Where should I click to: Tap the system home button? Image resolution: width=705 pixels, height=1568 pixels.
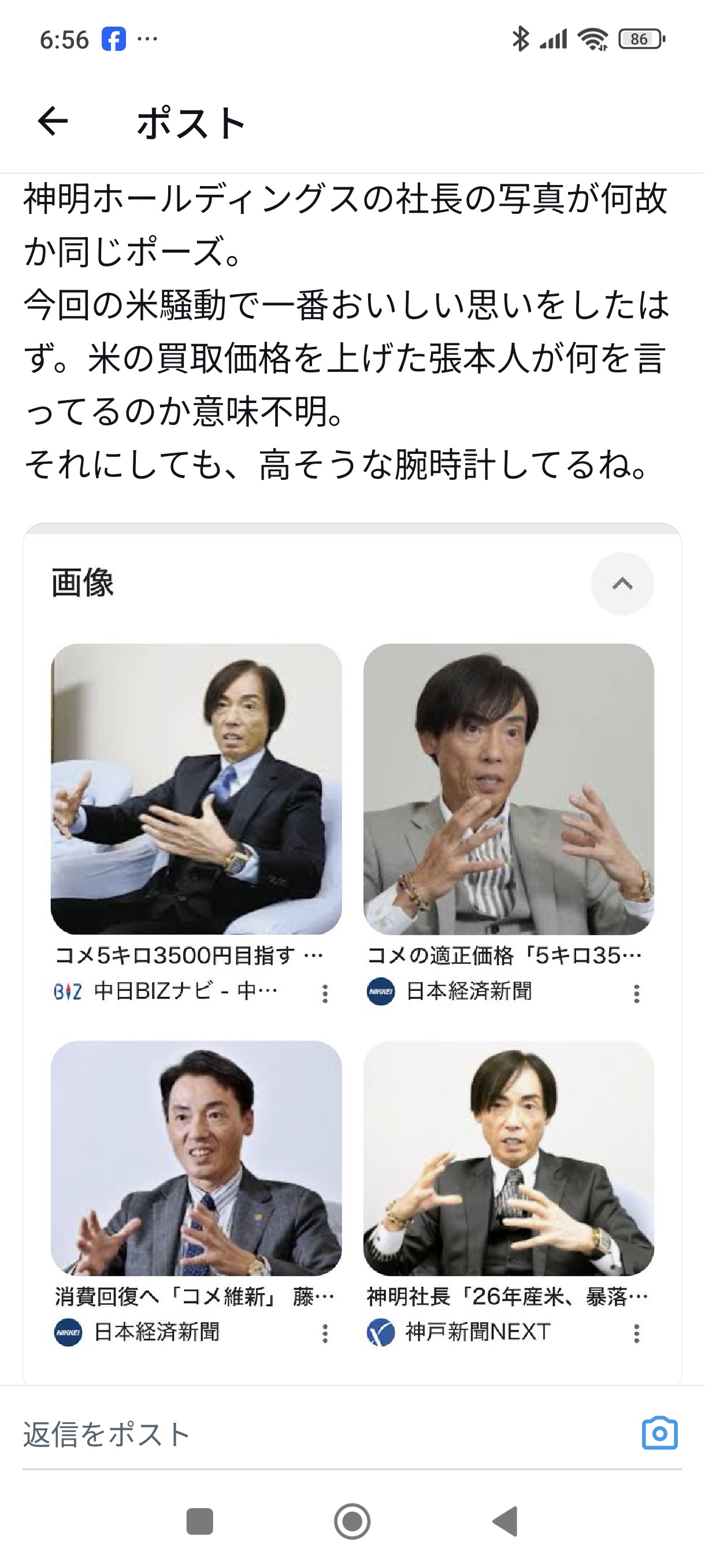click(352, 1521)
